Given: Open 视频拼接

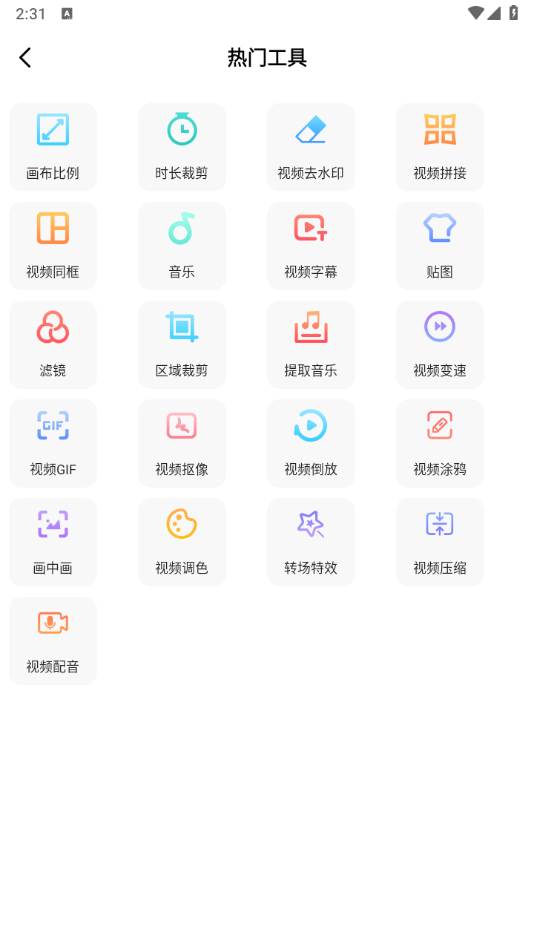Looking at the screenshot, I should pos(440,147).
